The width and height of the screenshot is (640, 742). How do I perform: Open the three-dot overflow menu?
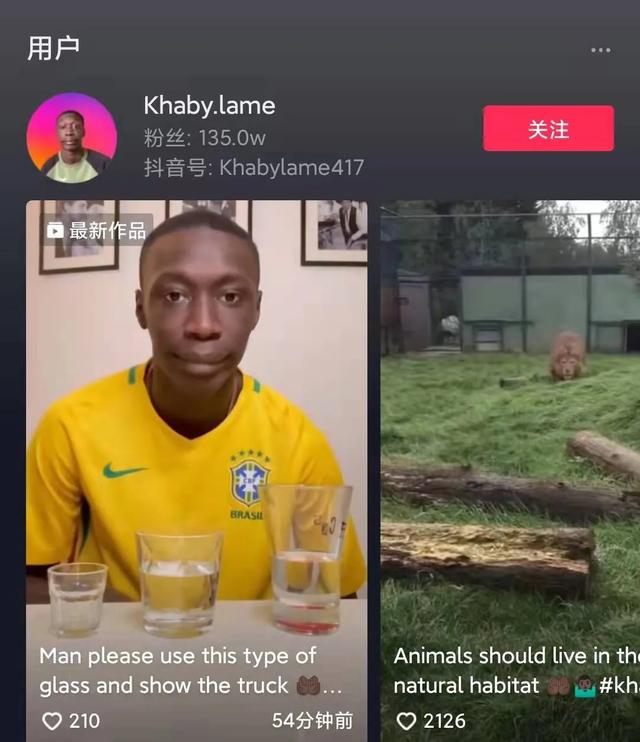600,50
